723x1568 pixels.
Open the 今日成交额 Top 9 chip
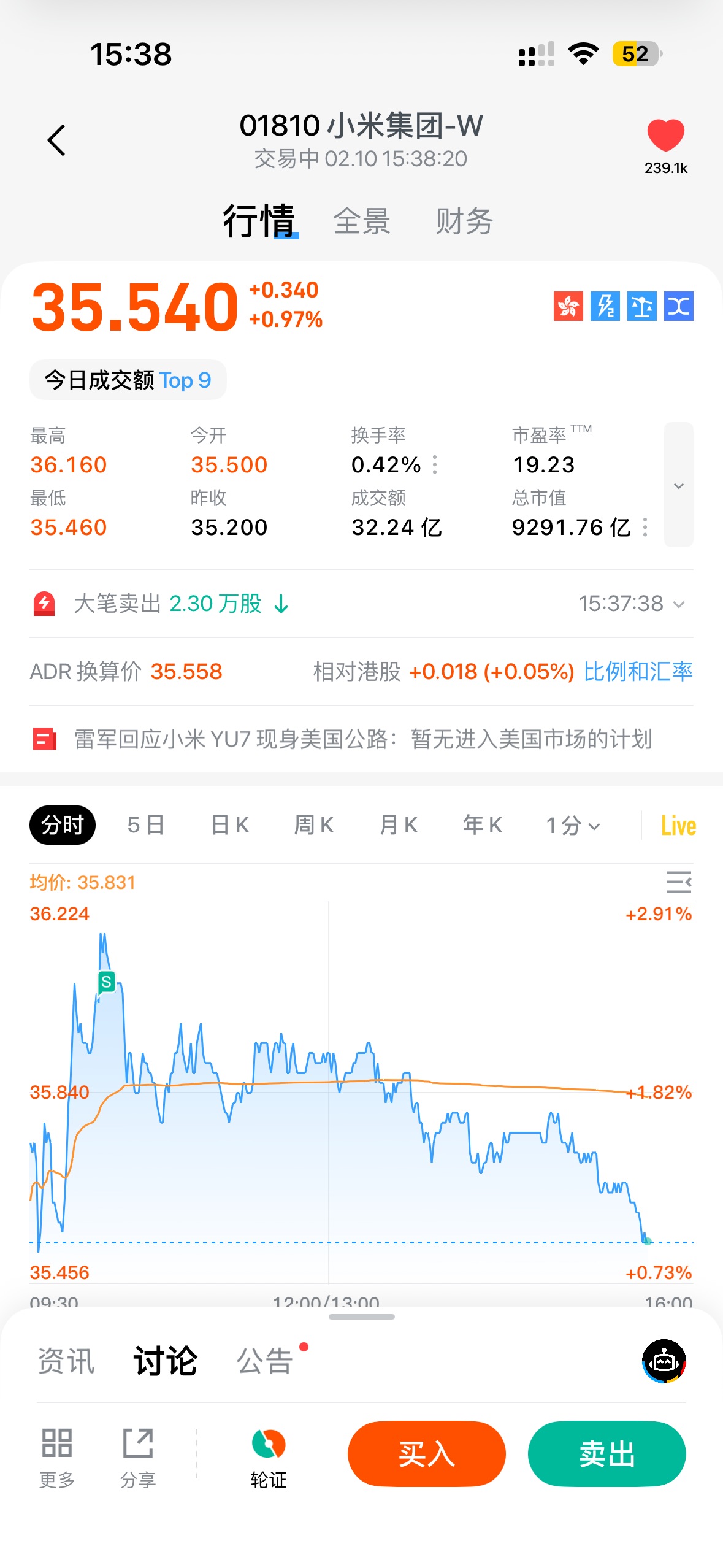[128, 380]
